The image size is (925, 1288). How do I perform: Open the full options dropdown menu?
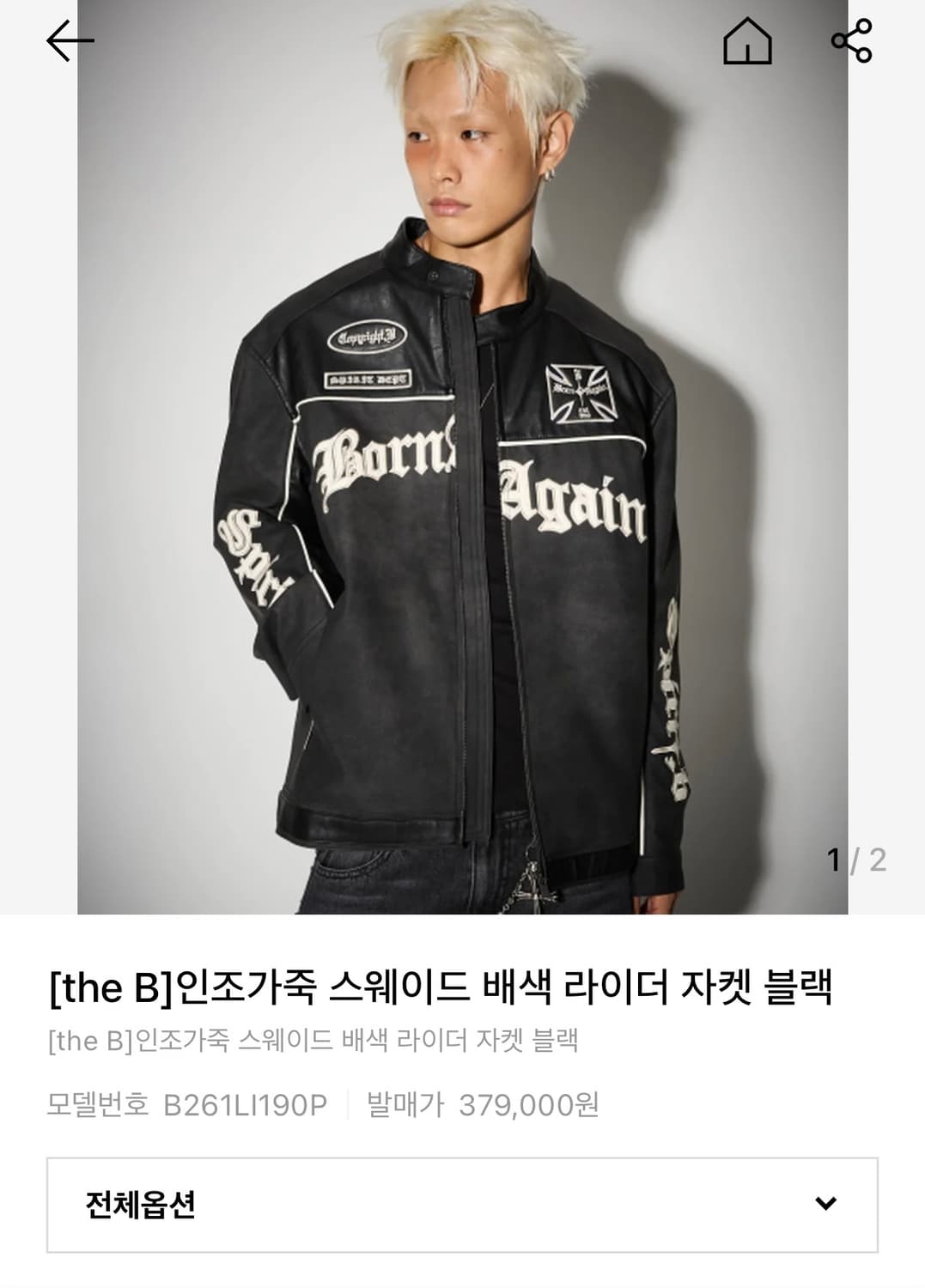[x=462, y=1206]
